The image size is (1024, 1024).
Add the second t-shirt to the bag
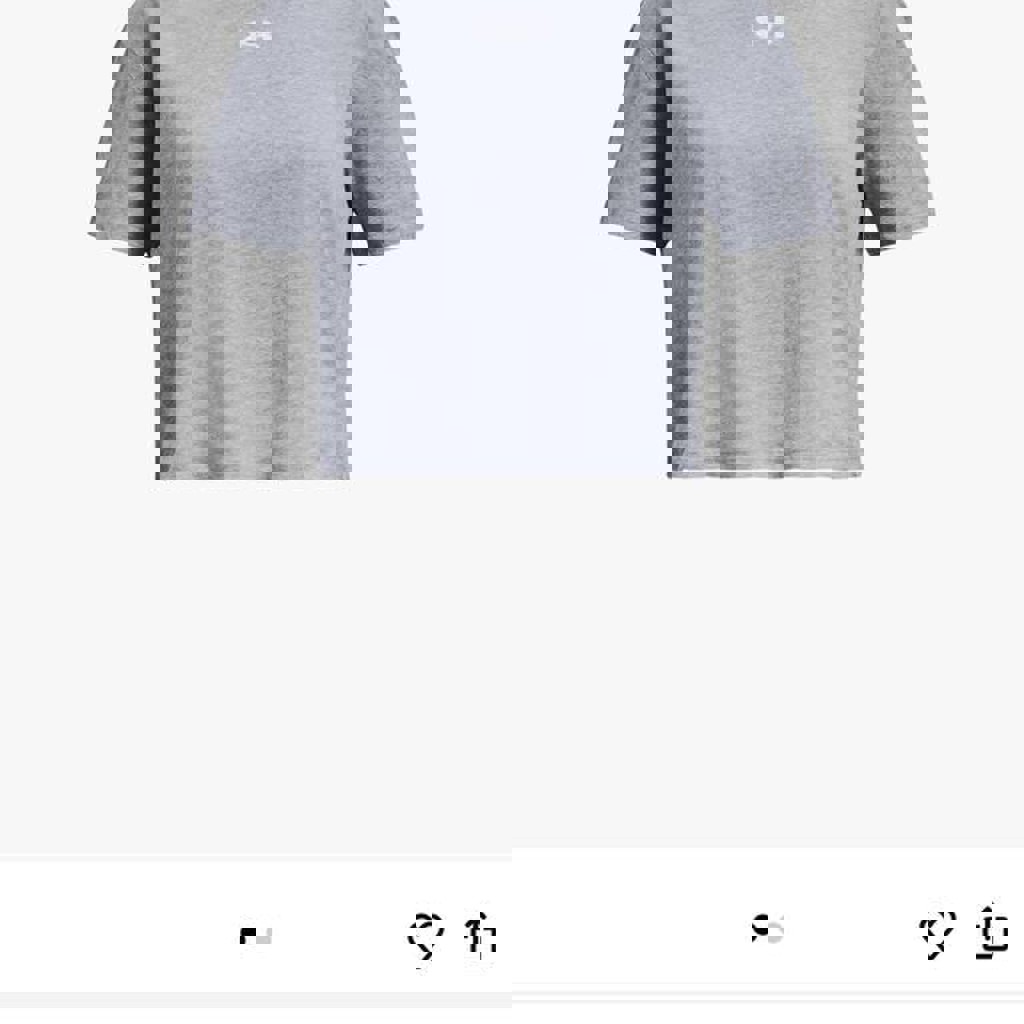[x=991, y=931]
